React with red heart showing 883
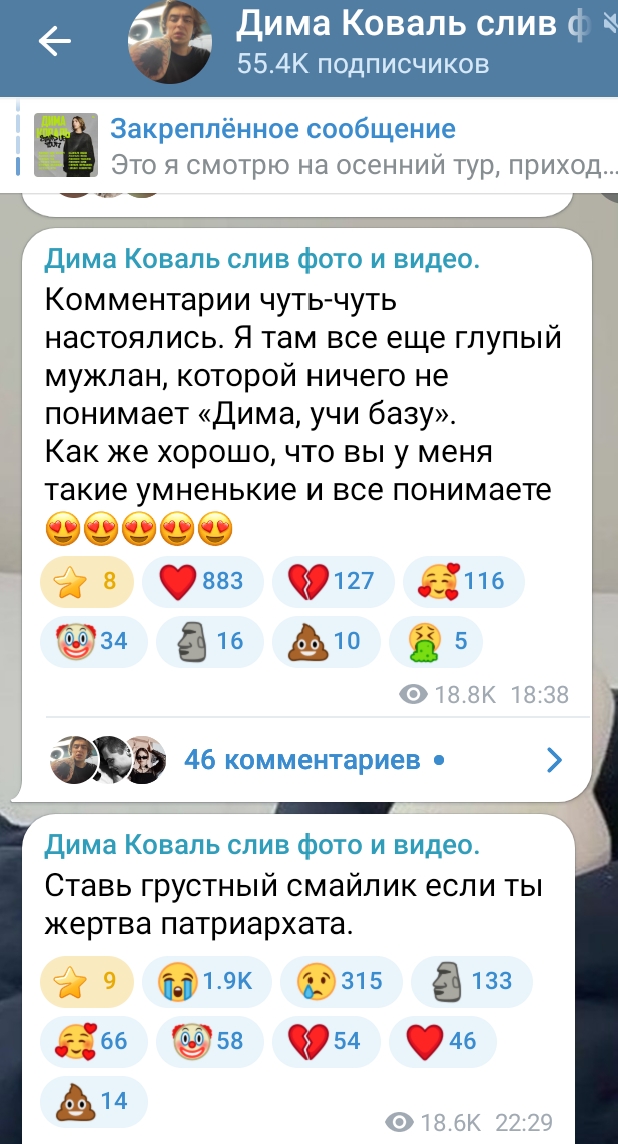The height and width of the screenshot is (1144, 618). (203, 581)
